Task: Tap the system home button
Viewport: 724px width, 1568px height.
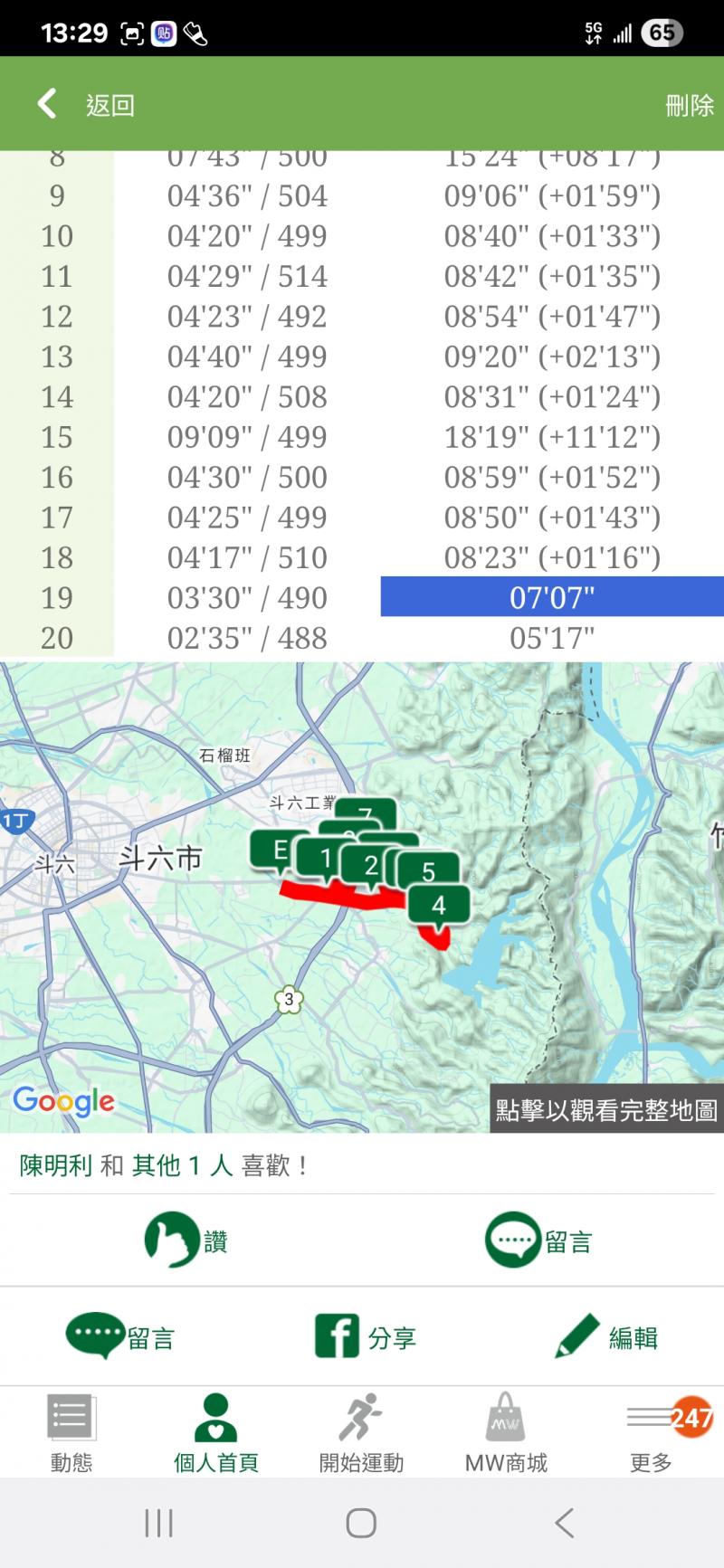Action: 361,1523
